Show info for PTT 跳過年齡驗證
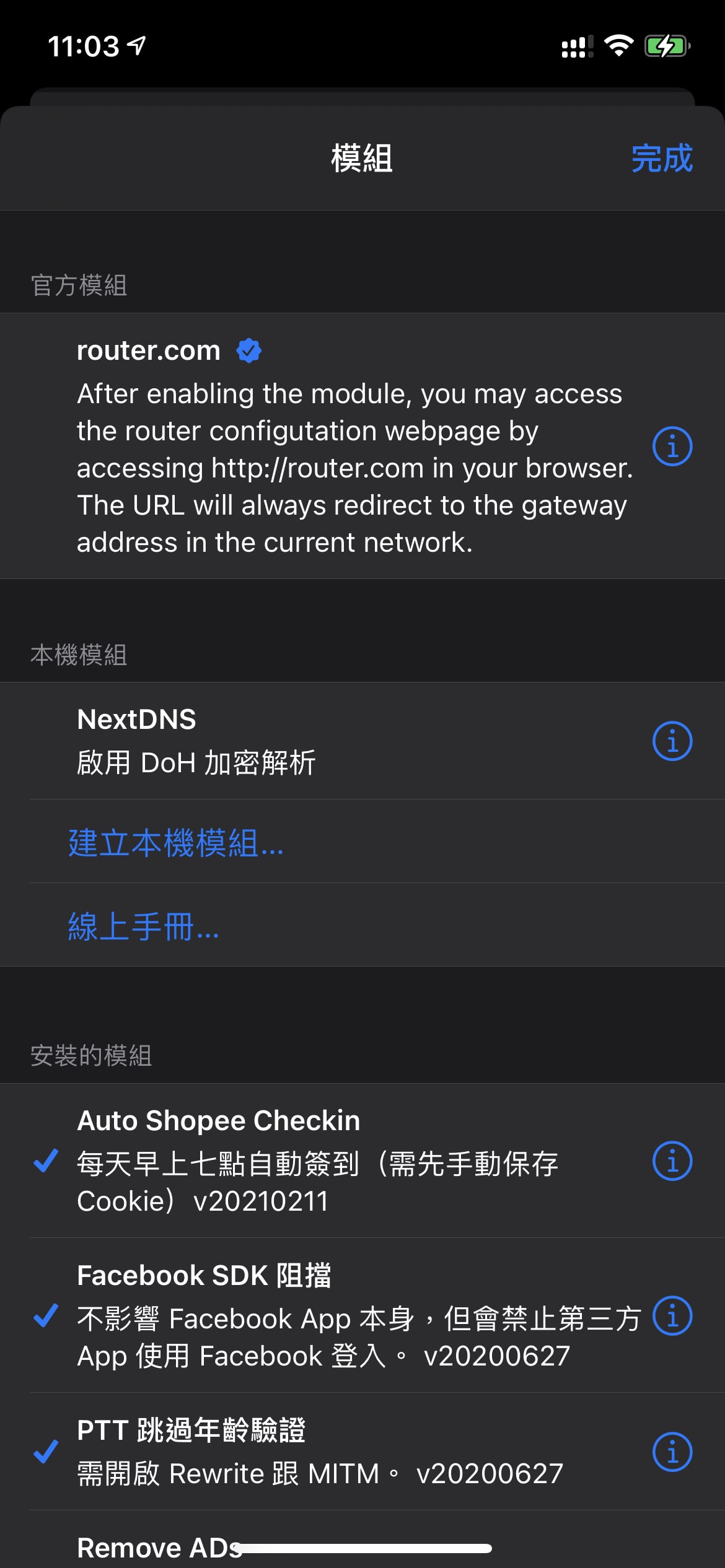The height and width of the screenshot is (1568, 725). pos(672,1452)
